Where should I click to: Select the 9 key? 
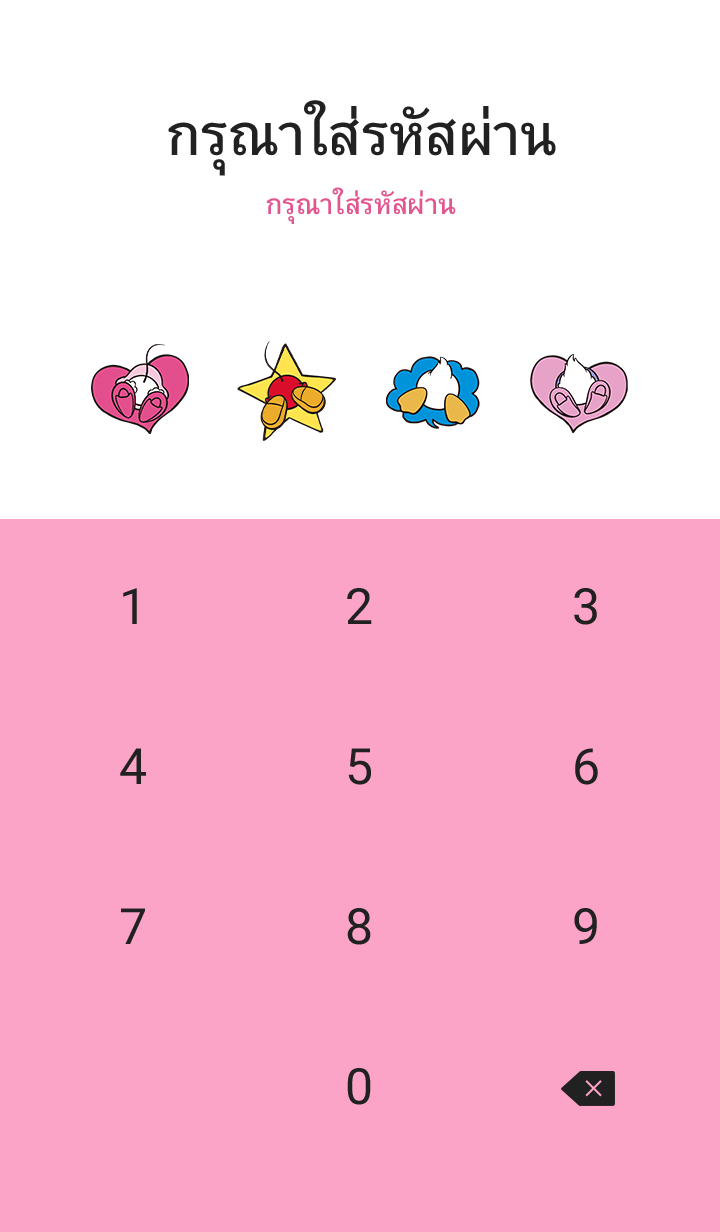pos(586,928)
